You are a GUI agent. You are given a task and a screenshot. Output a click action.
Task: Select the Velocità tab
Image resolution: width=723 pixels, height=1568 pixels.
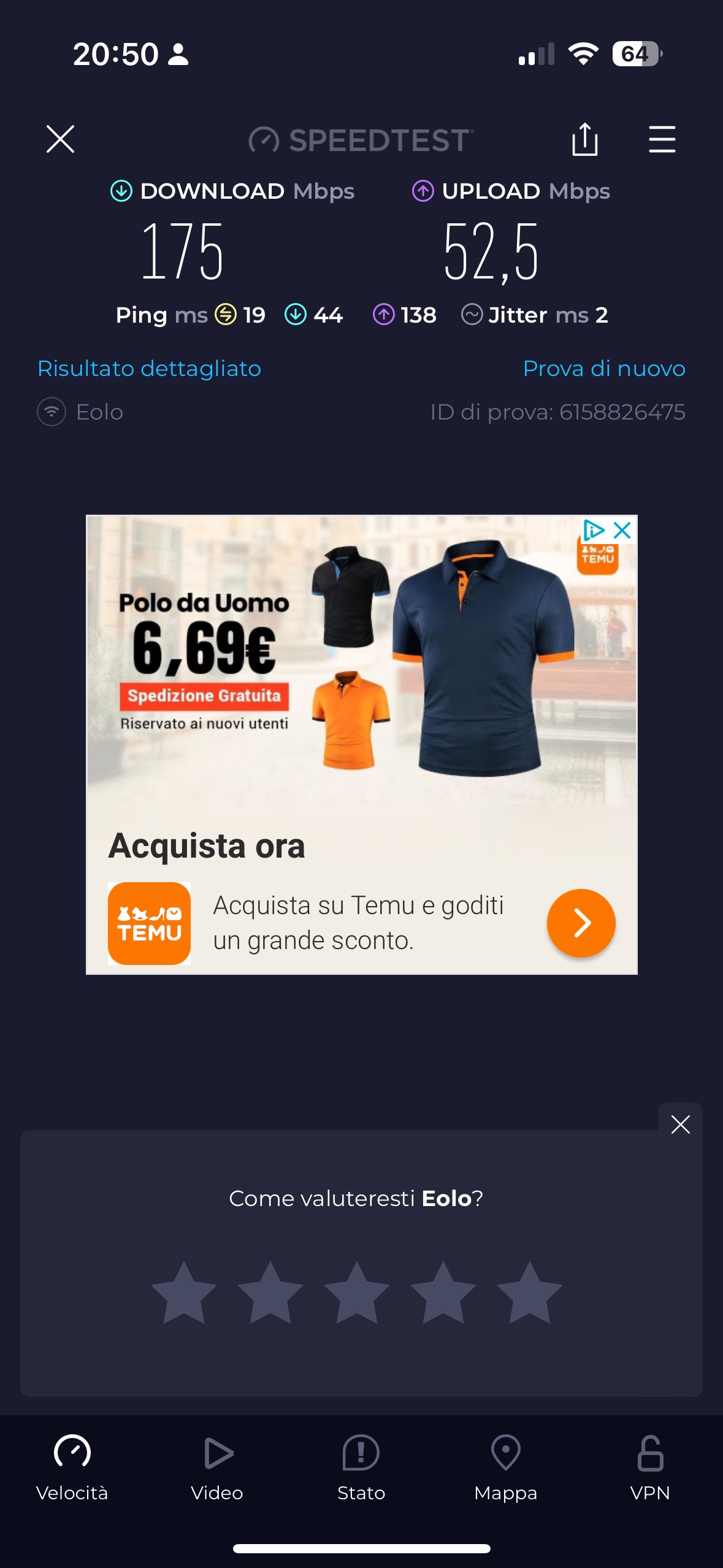click(72, 1467)
